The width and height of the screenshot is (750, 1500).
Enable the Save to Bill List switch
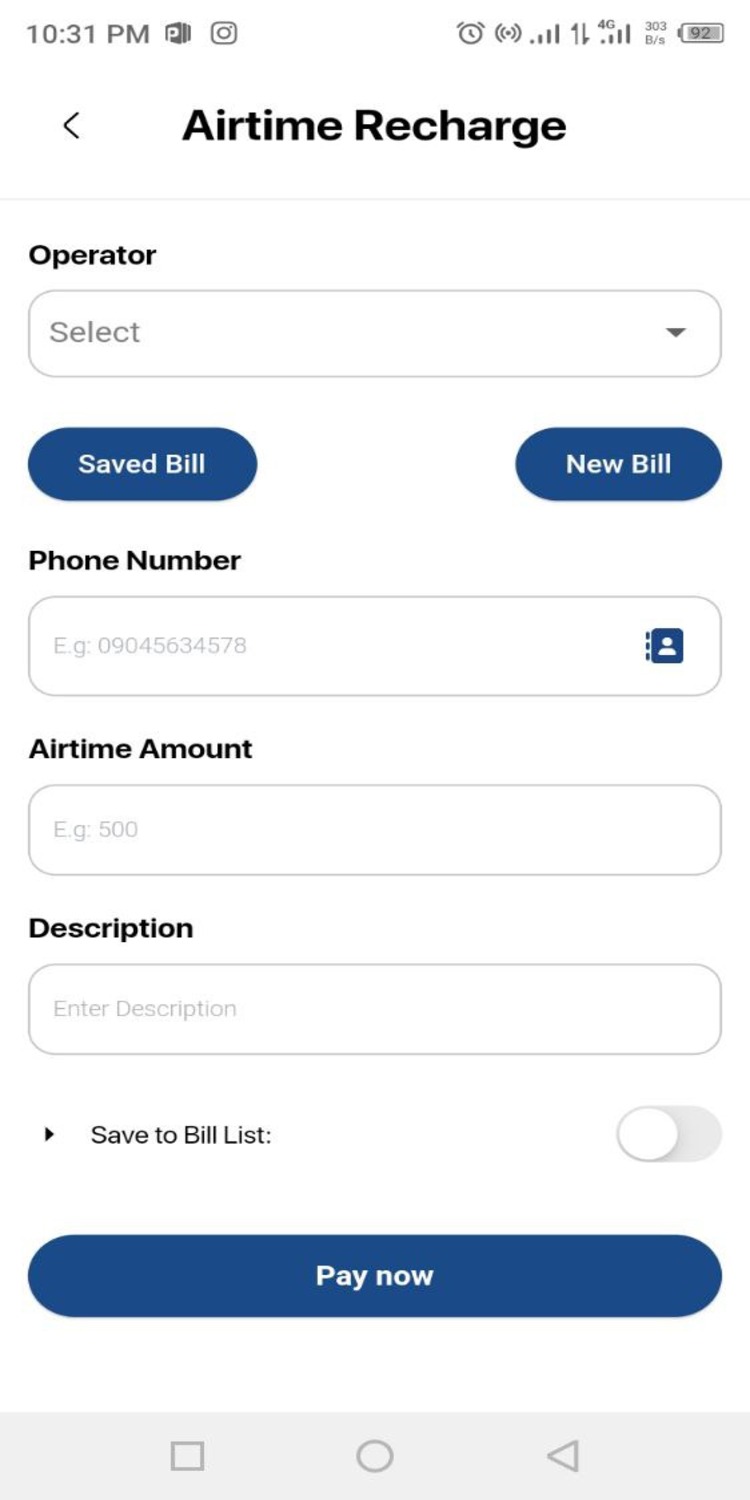[668, 1134]
